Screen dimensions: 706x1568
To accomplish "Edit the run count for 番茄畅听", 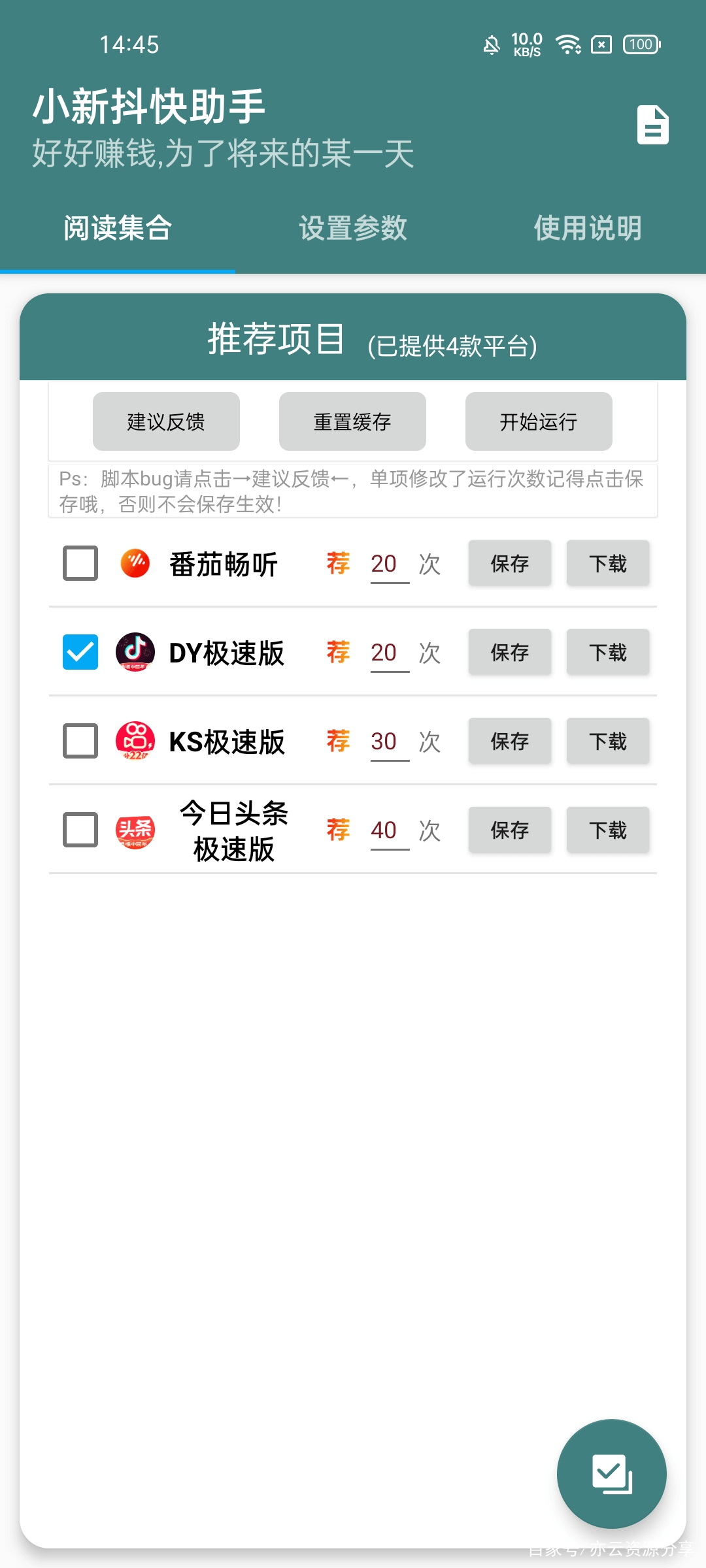I will tap(388, 563).
